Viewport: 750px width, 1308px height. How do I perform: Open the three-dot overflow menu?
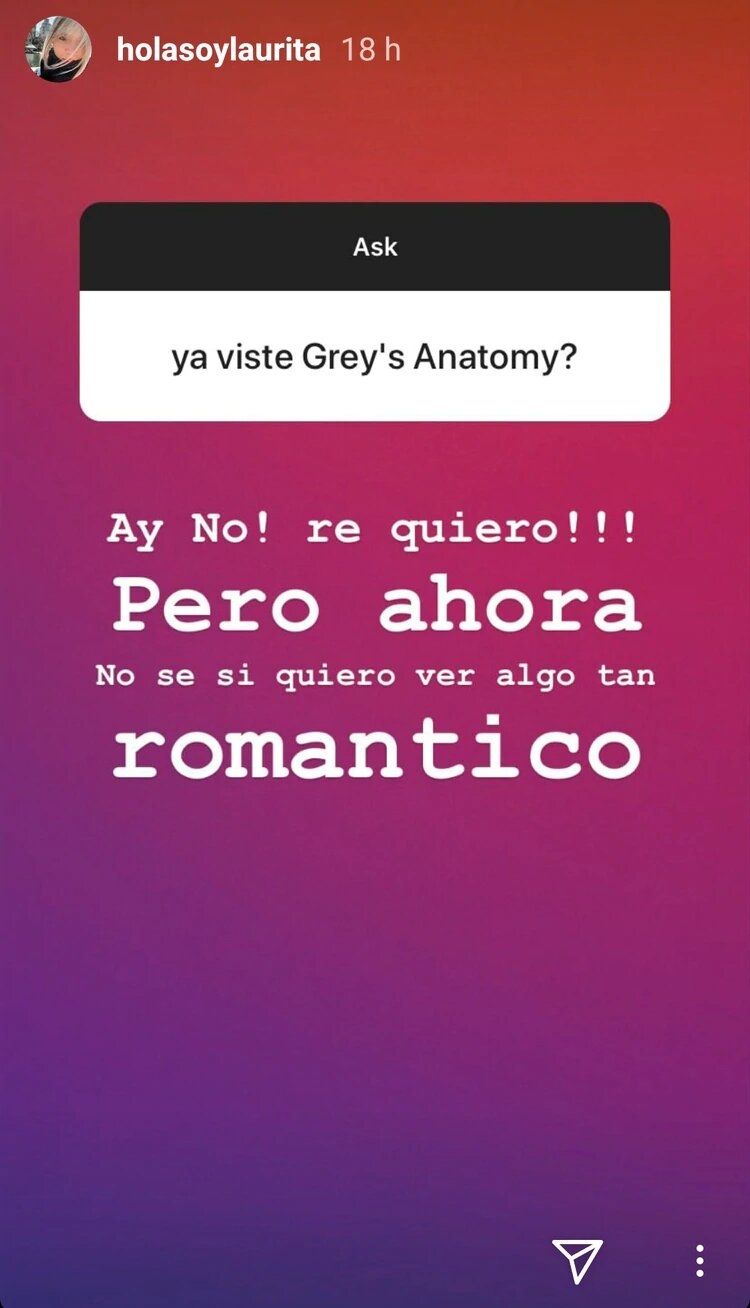pos(700,1260)
